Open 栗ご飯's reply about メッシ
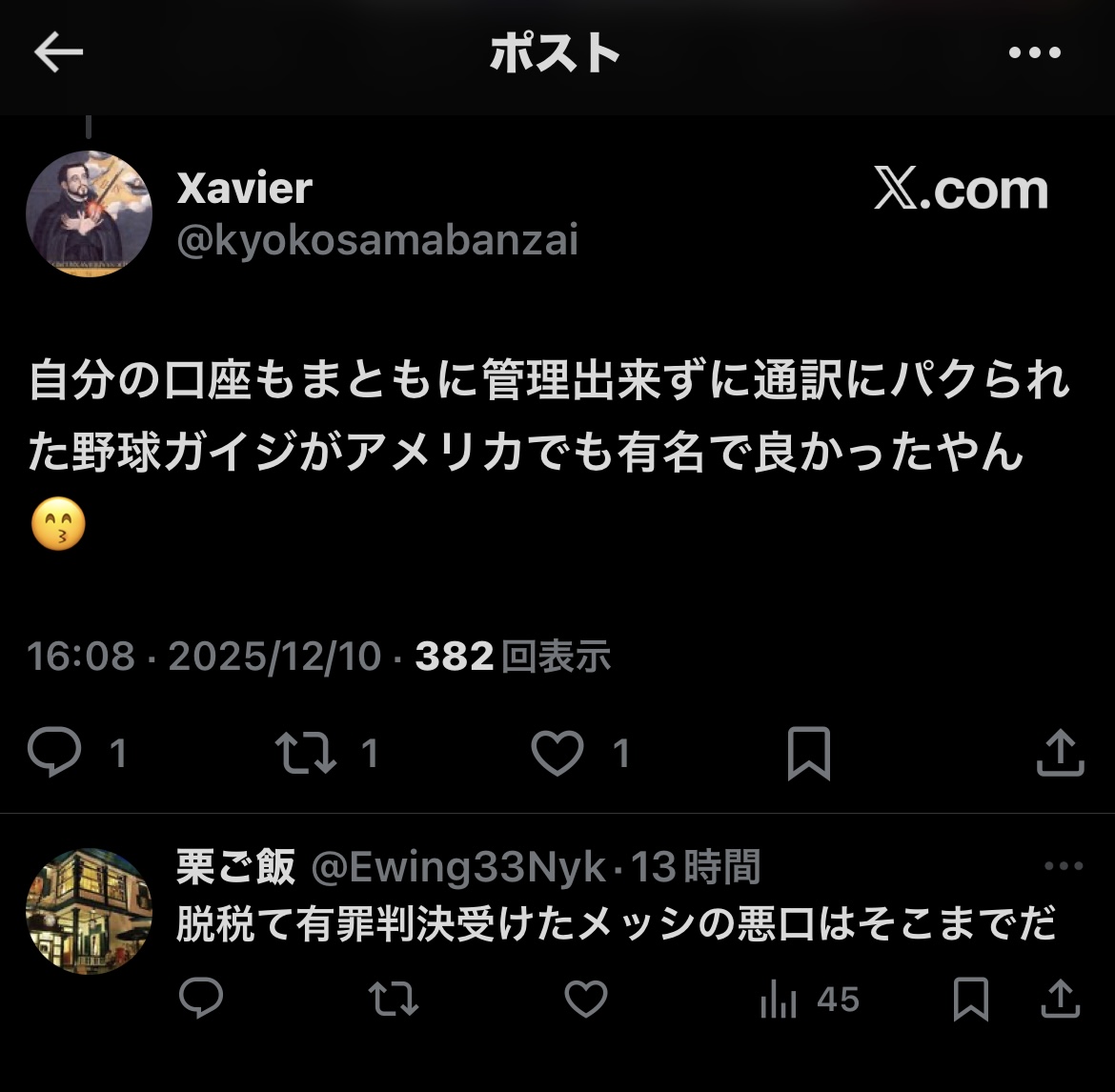The image size is (1115, 1092). pyautogui.click(x=616, y=923)
